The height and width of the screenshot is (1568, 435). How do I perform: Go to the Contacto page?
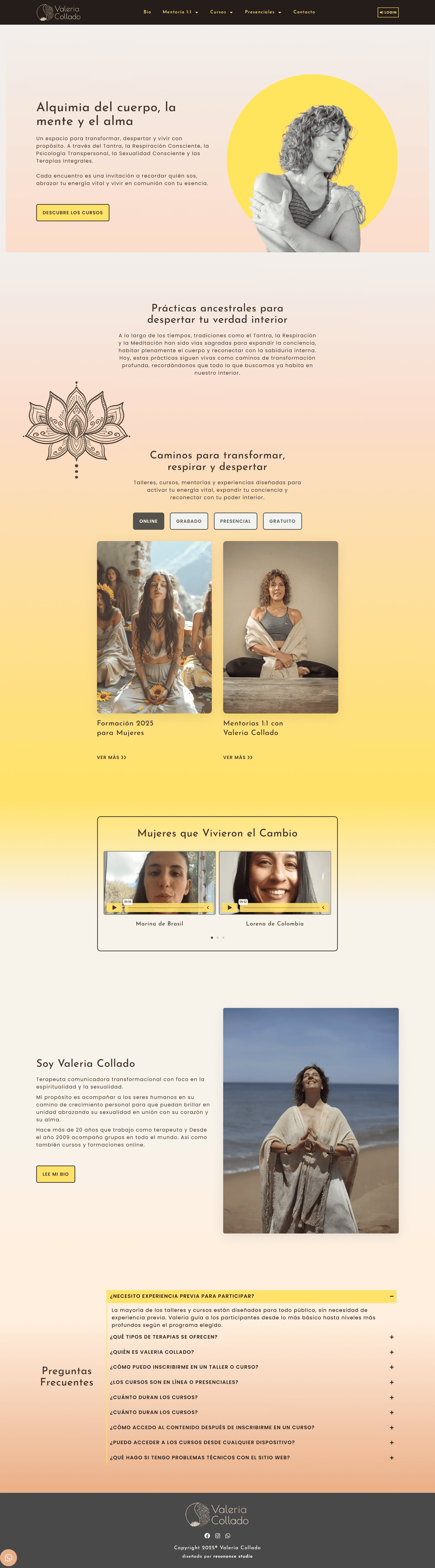(304, 12)
